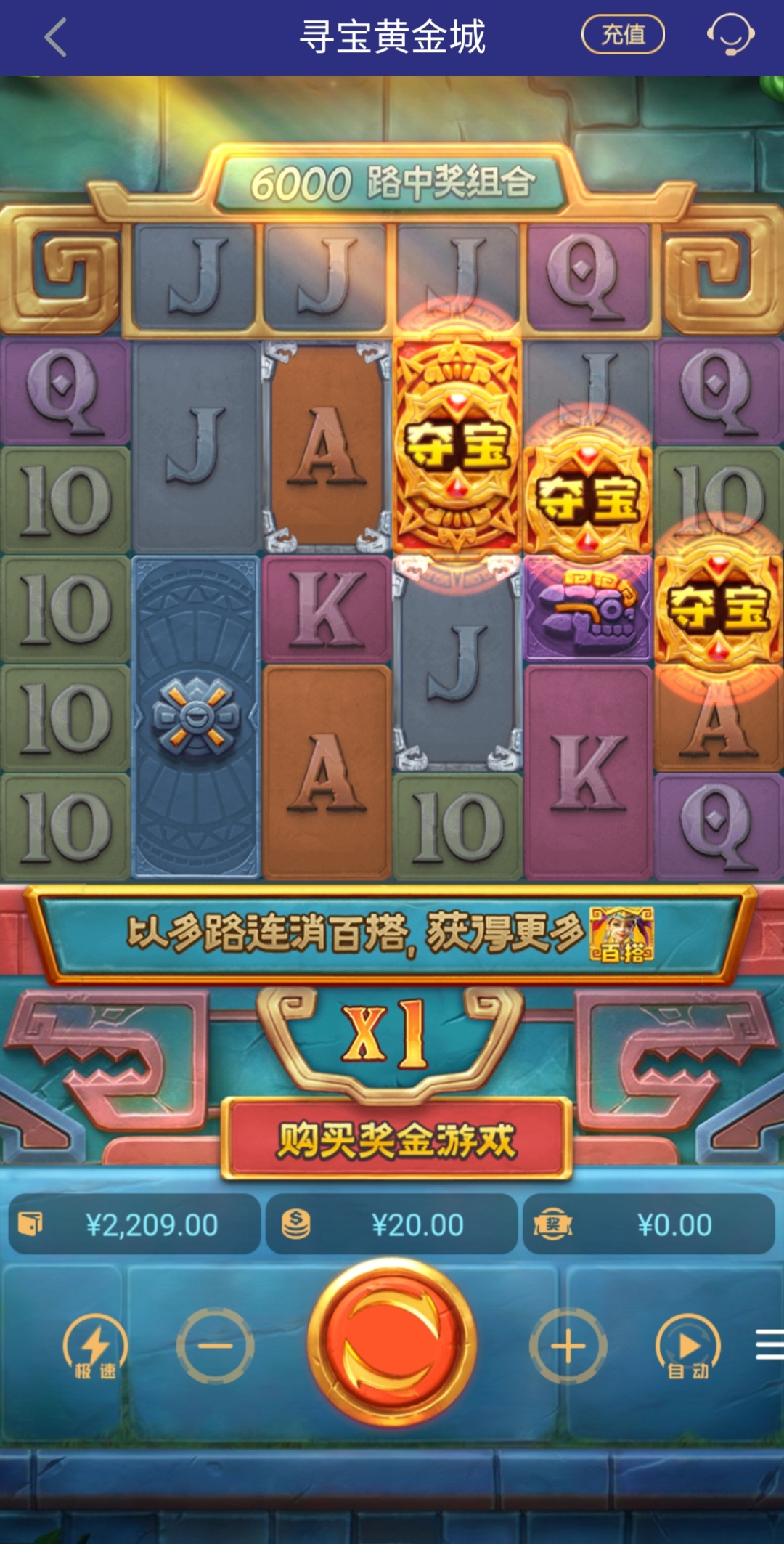View wallet balance ¥2,209.00

tap(134, 1225)
